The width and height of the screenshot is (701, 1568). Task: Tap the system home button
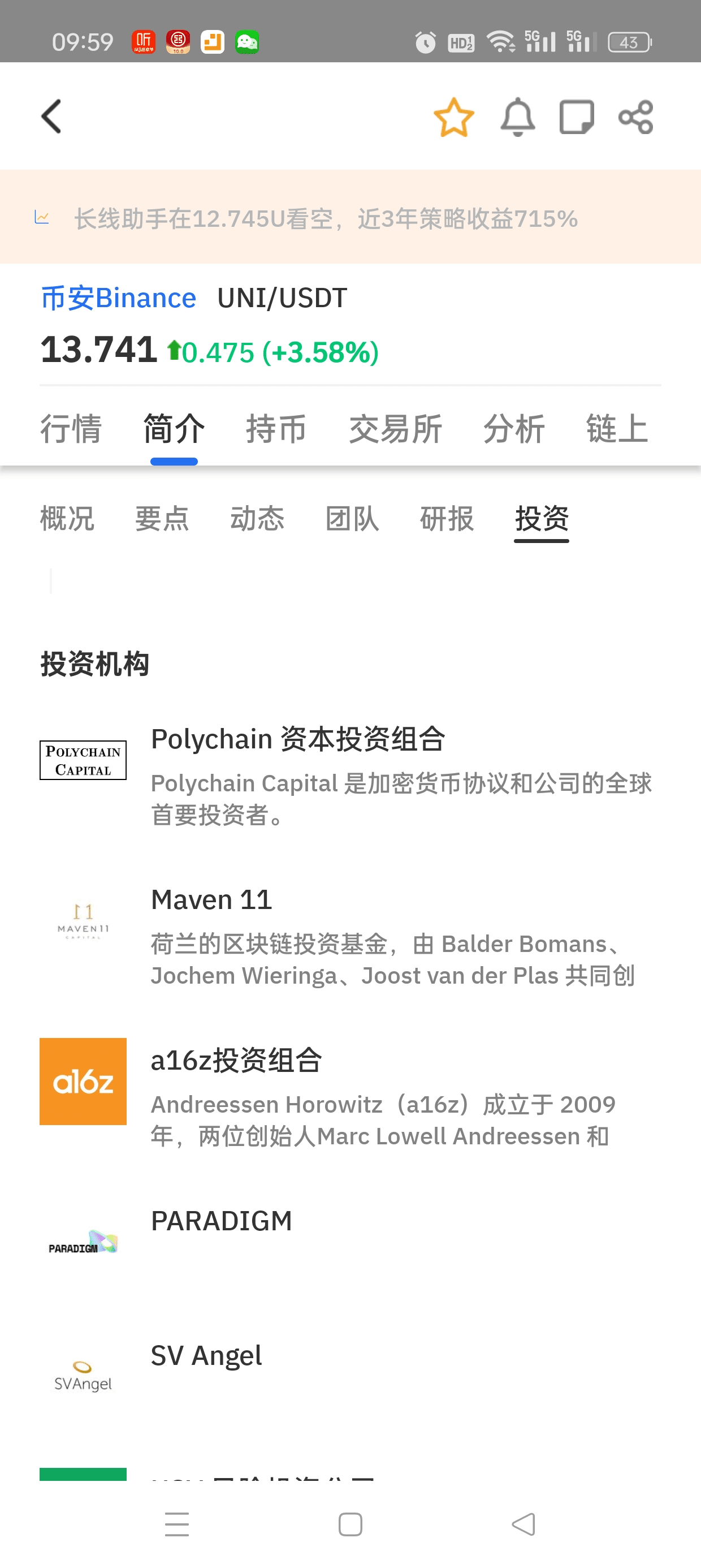(x=350, y=1525)
